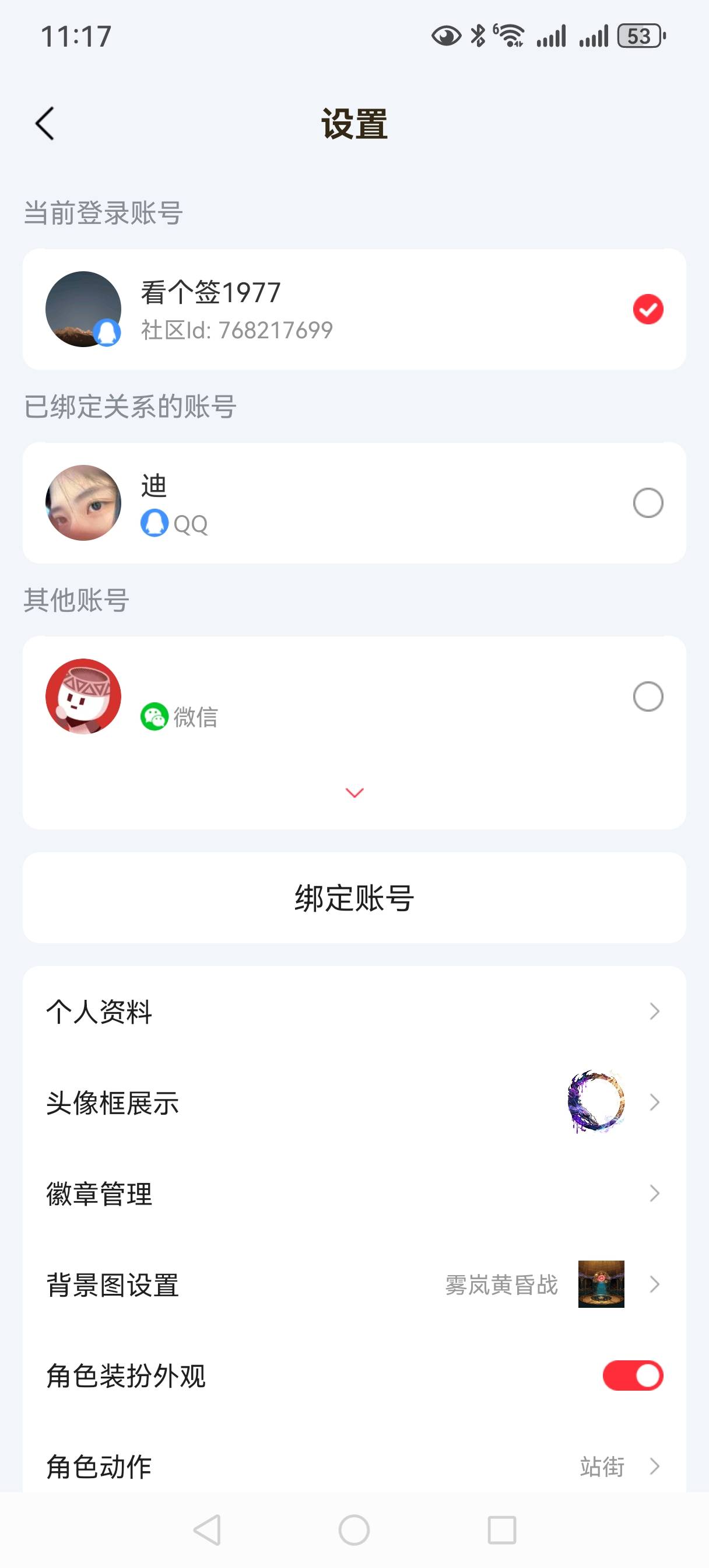Viewport: 709px width, 1568px height.
Task: Select the radio button for the WeChat account
Action: [648, 696]
